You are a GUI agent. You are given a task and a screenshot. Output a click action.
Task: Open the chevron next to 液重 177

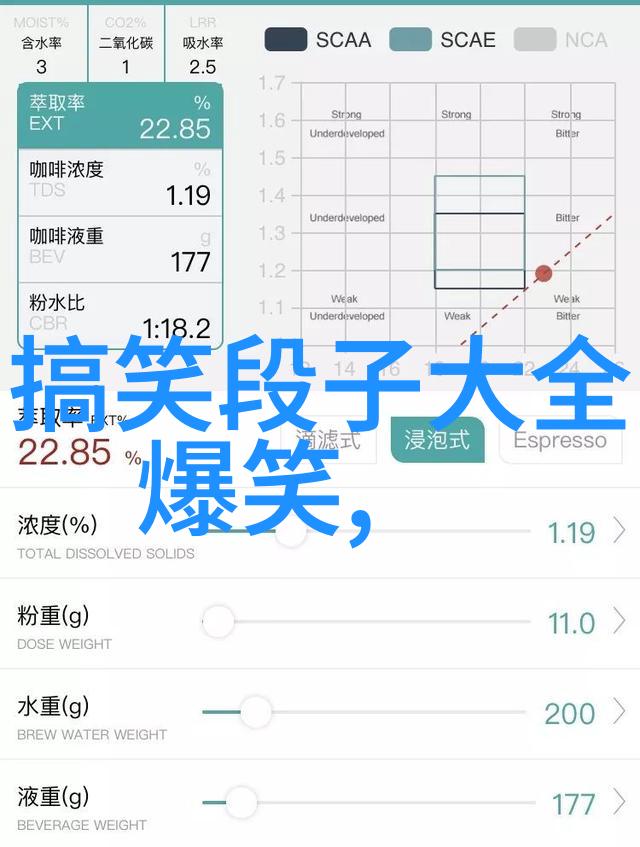coord(620,802)
